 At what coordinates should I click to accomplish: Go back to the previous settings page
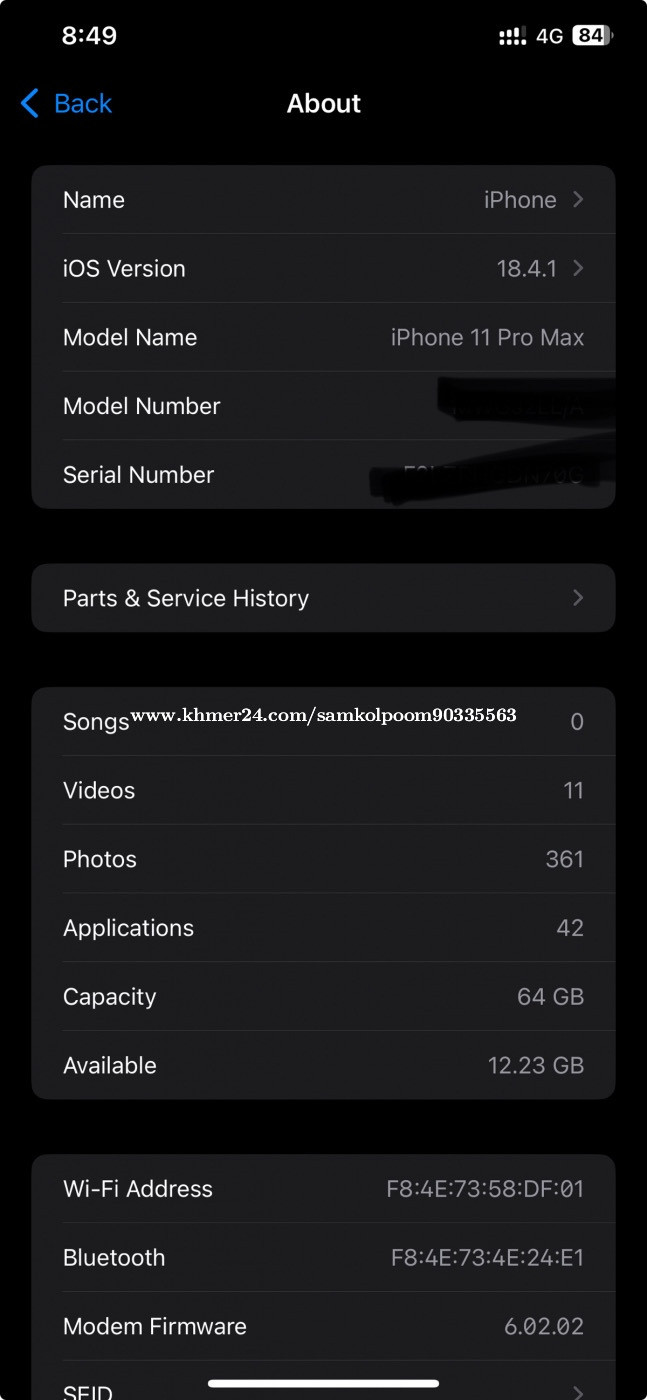[x=66, y=104]
